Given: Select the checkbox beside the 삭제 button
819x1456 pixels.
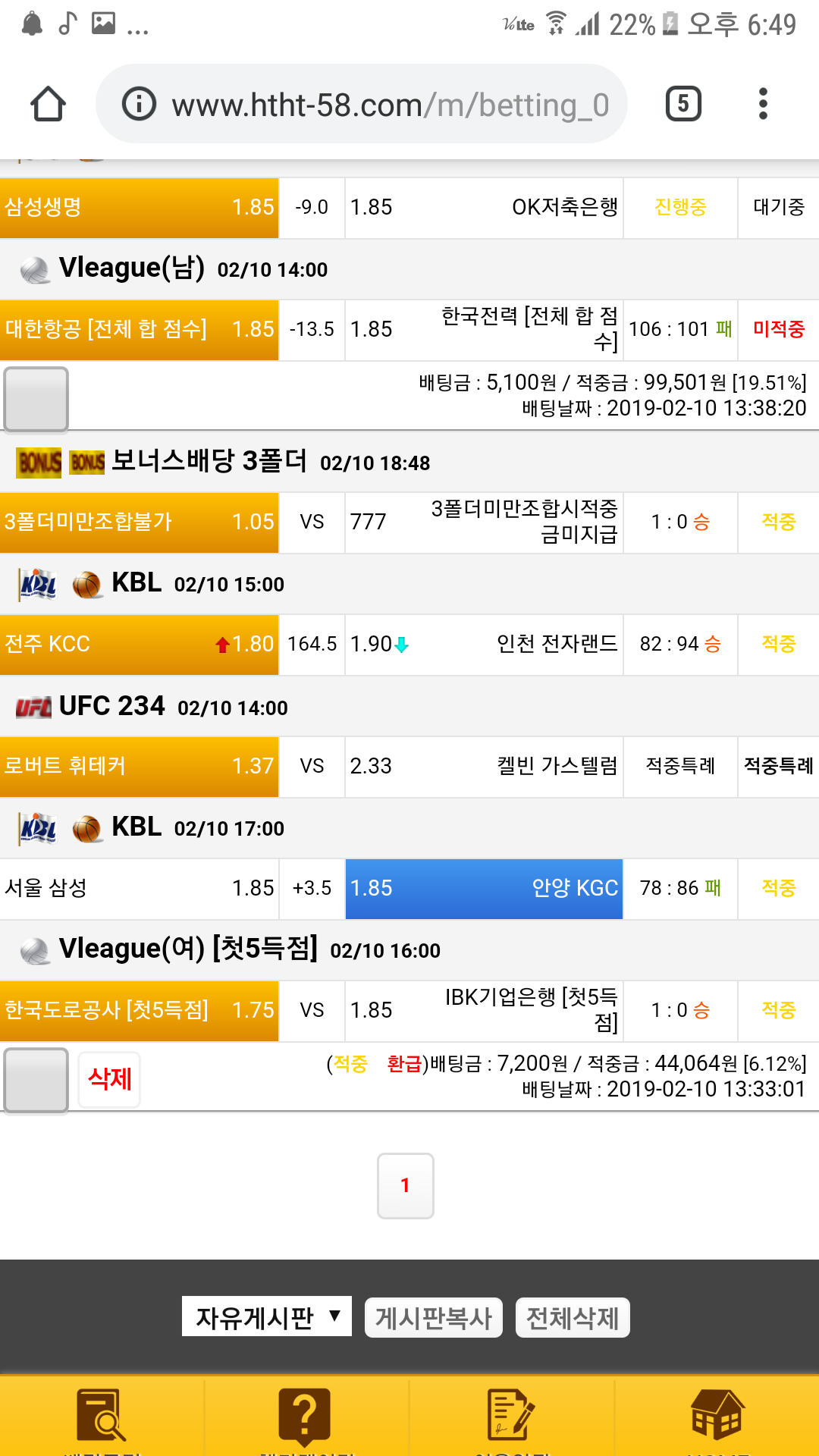Looking at the screenshot, I should pyautogui.click(x=36, y=1080).
